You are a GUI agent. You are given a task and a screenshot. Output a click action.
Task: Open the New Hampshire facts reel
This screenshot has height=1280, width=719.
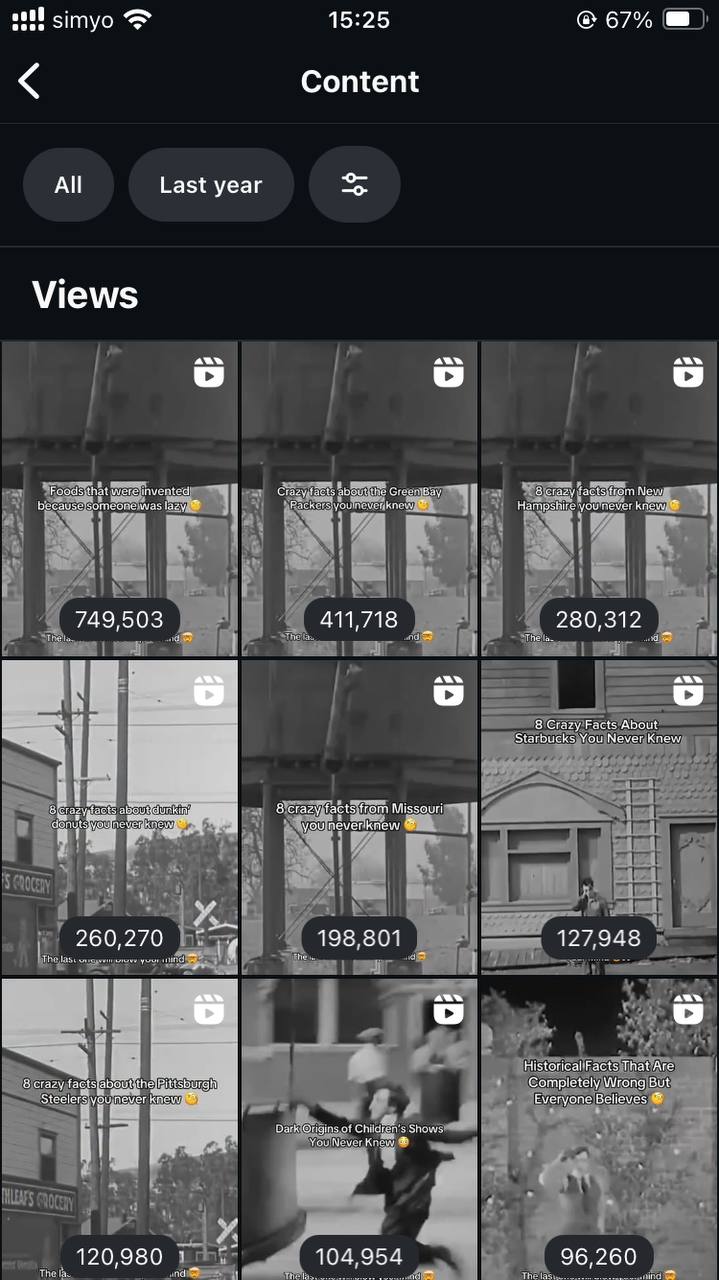click(598, 498)
